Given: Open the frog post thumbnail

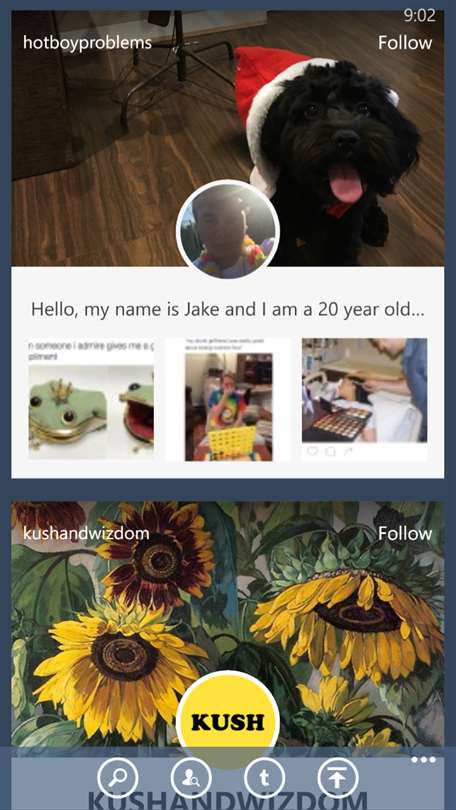Looking at the screenshot, I should coord(91,399).
